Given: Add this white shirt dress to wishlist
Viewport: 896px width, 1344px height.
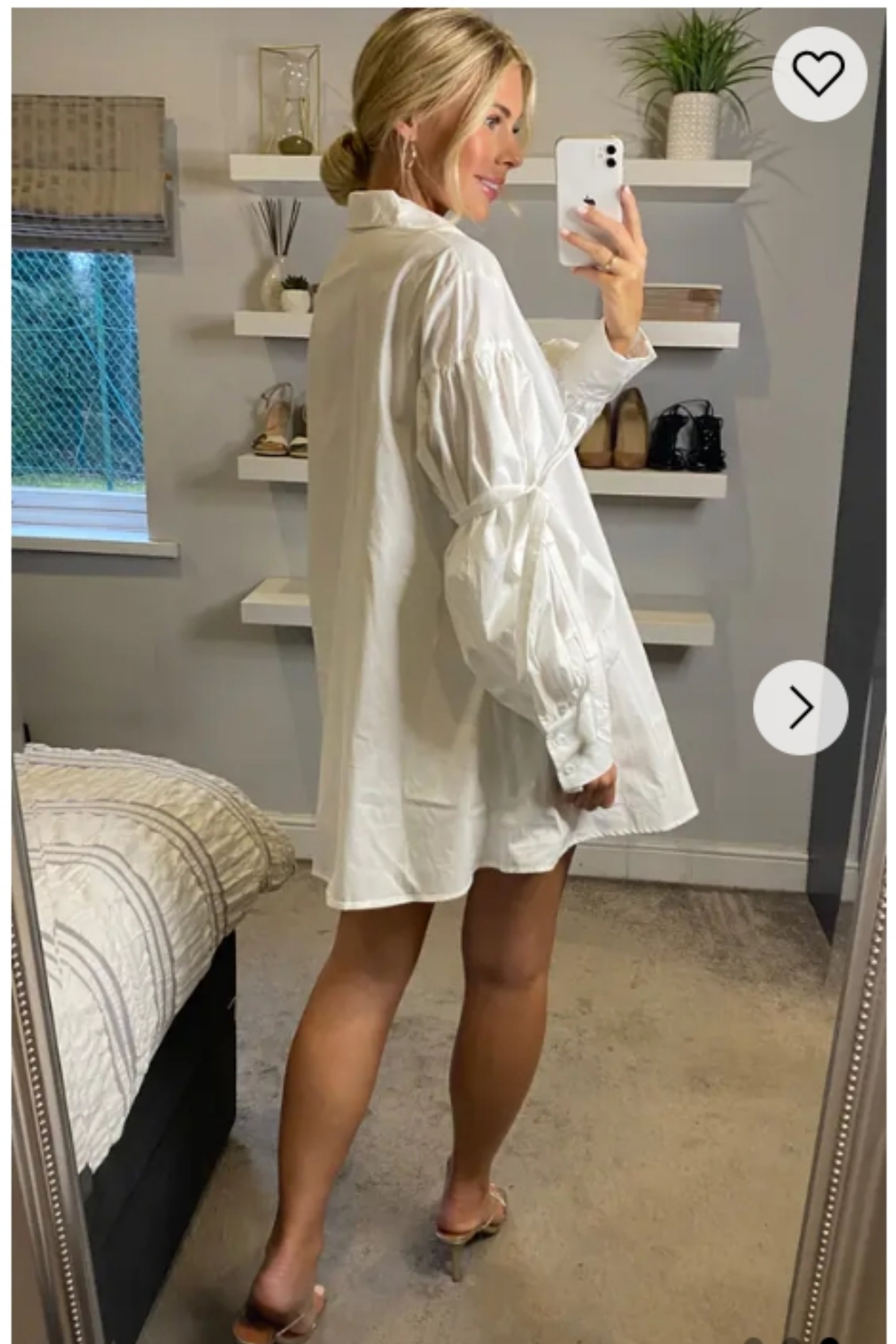Looking at the screenshot, I should pos(819,74).
